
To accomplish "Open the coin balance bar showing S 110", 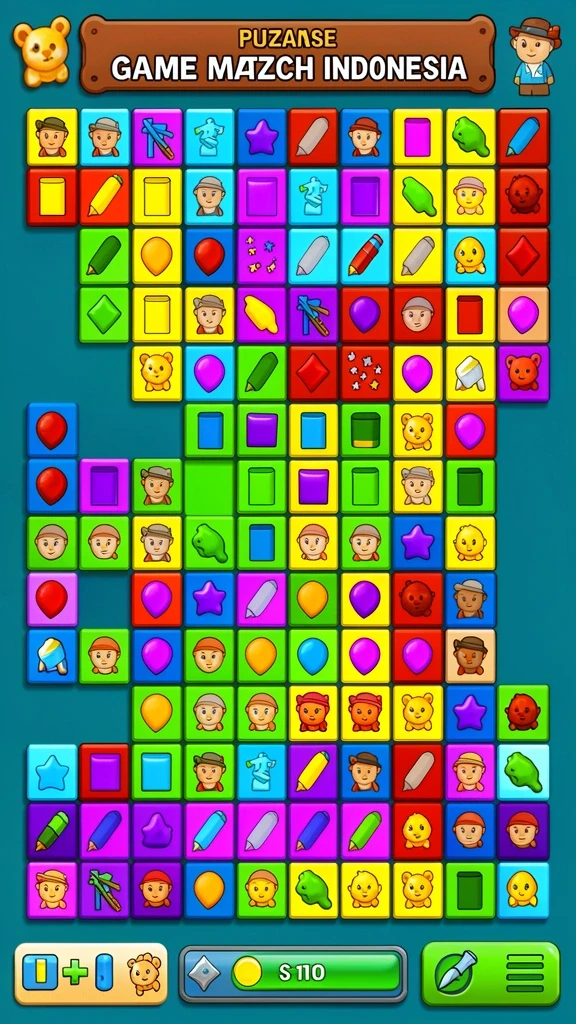I will click(x=293, y=973).
